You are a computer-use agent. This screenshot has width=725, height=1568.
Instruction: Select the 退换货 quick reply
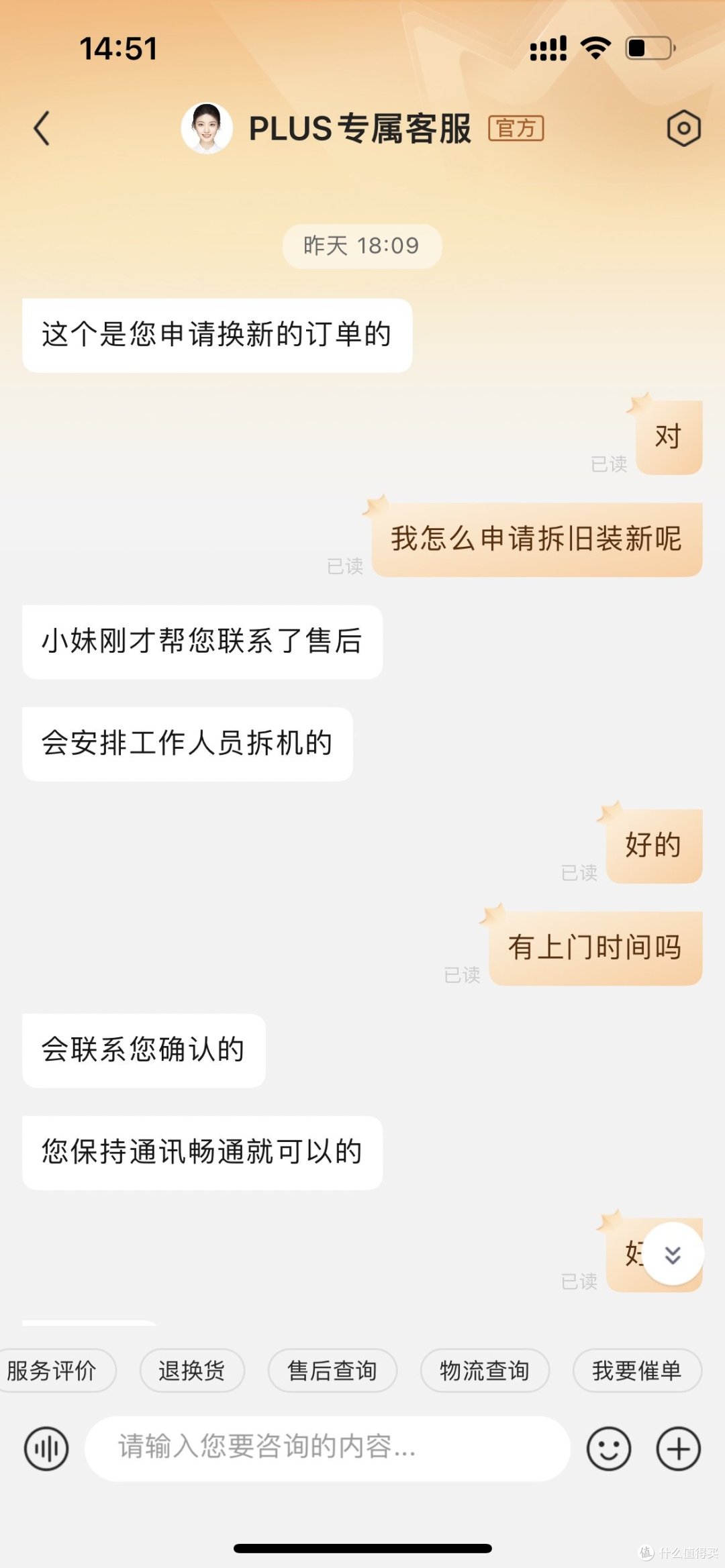pyautogui.click(x=192, y=1371)
